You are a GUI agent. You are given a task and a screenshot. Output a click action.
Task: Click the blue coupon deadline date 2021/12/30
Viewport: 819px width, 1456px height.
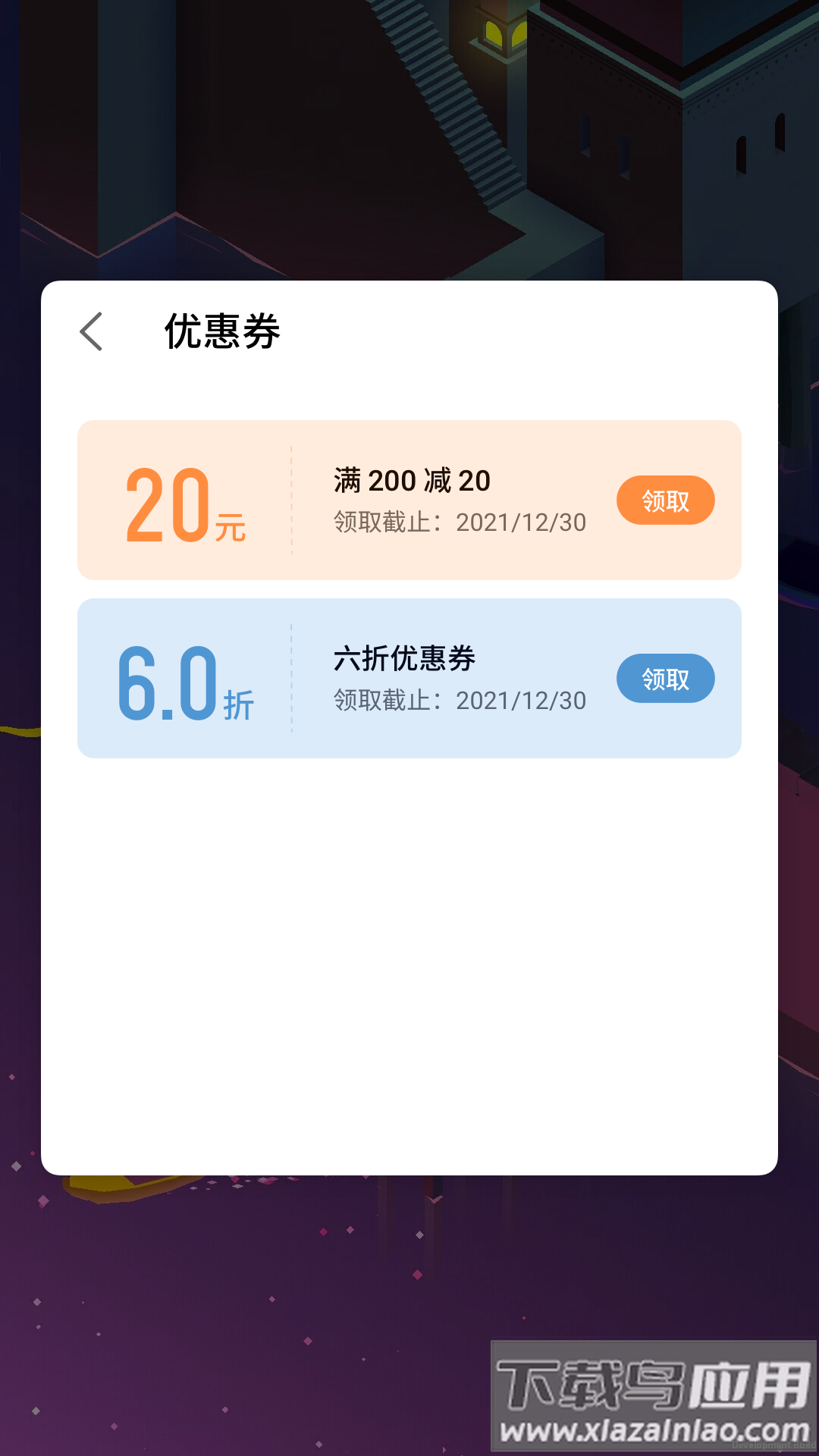(x=522, y=701)
